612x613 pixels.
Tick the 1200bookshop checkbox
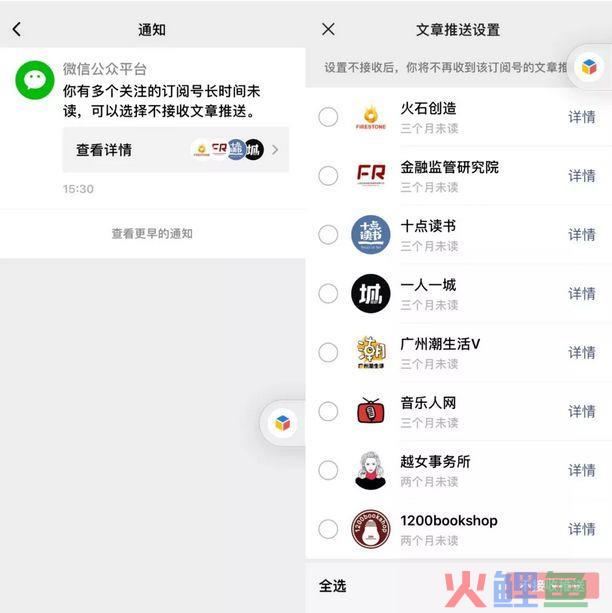(x=328, y=529)
